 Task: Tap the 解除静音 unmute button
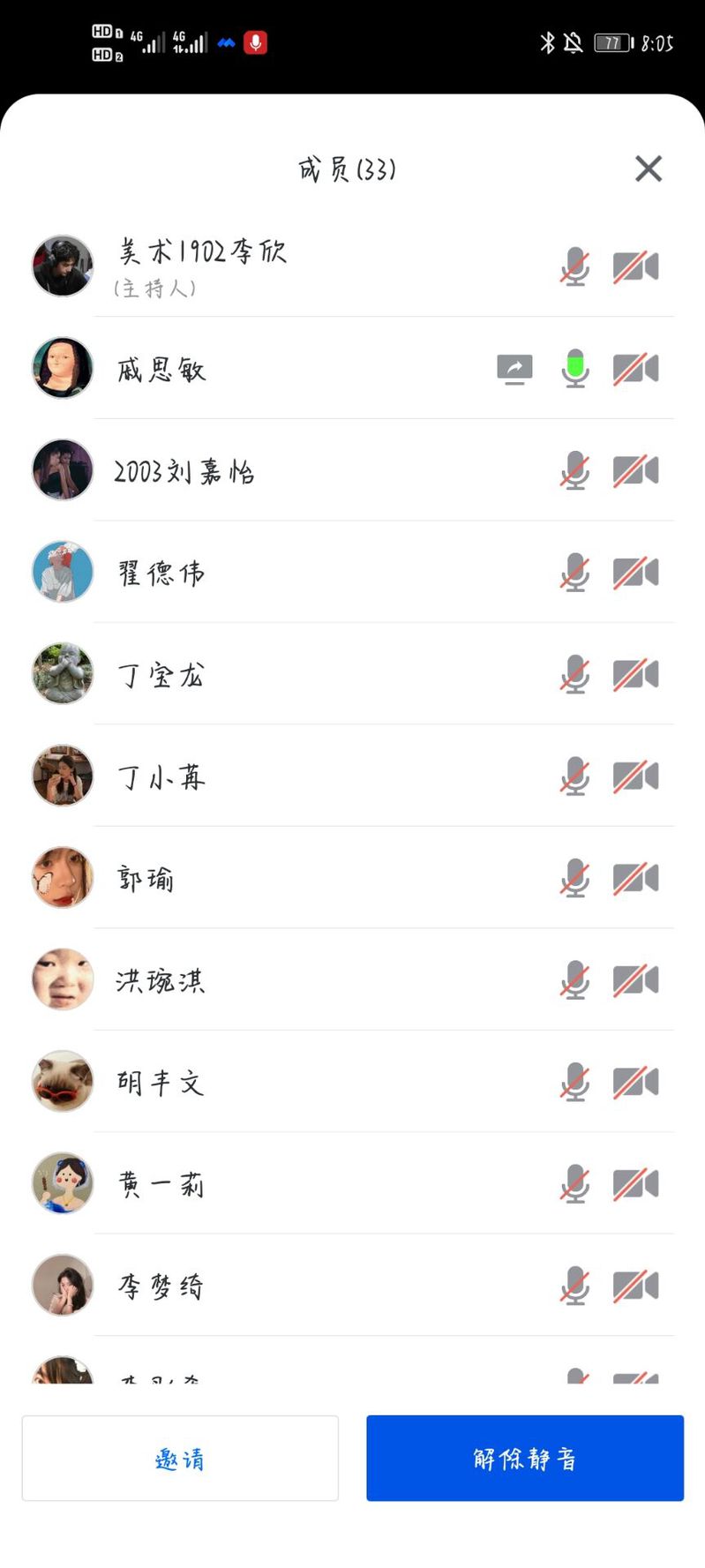pos(525,1458)
